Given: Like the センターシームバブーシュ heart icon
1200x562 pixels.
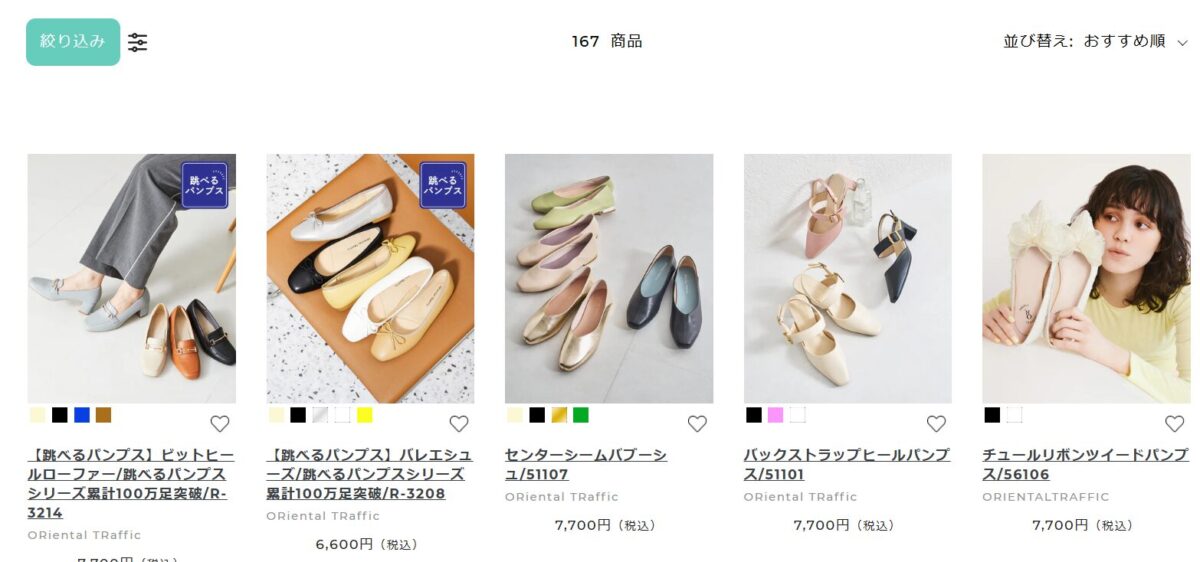Looking at the screenshot, I should pyautogui.click(x=697, y=423).
